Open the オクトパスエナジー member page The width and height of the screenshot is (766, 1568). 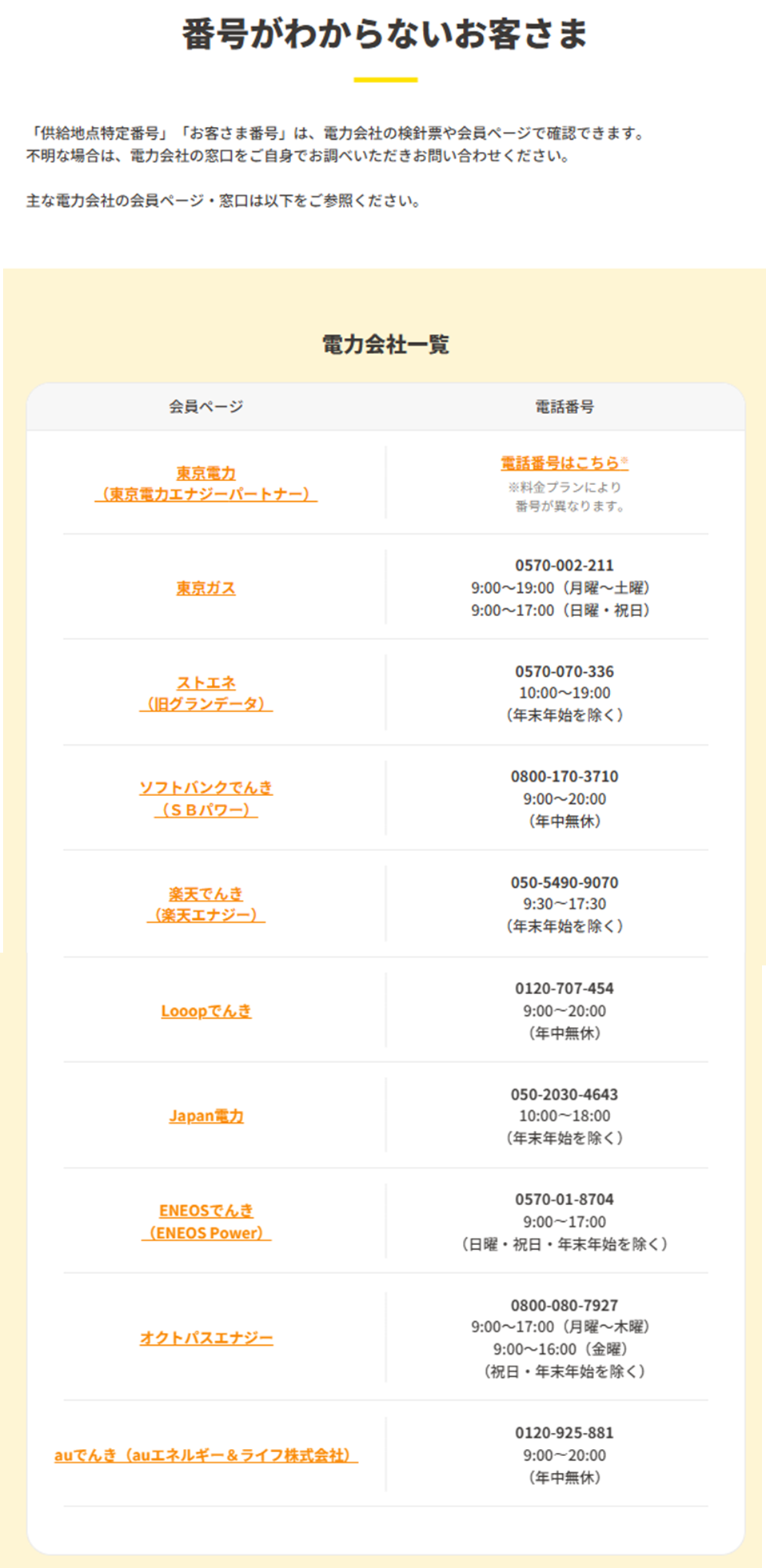click(x=206, y=1338)
